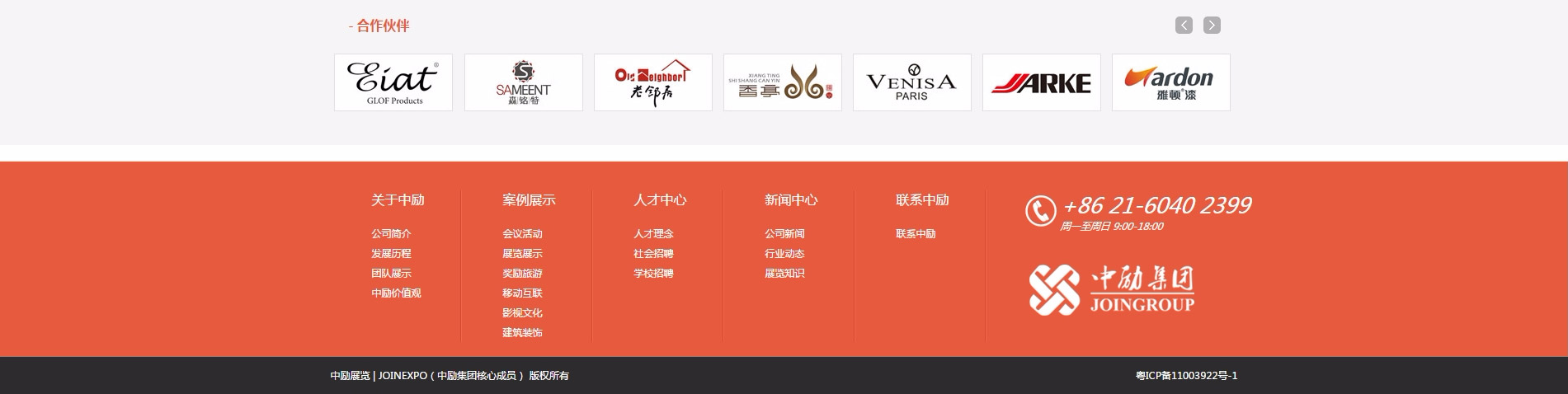Screen dimensions: 1568x394
Task: Browse 会议活动 cases
Action: coord(522,234)
